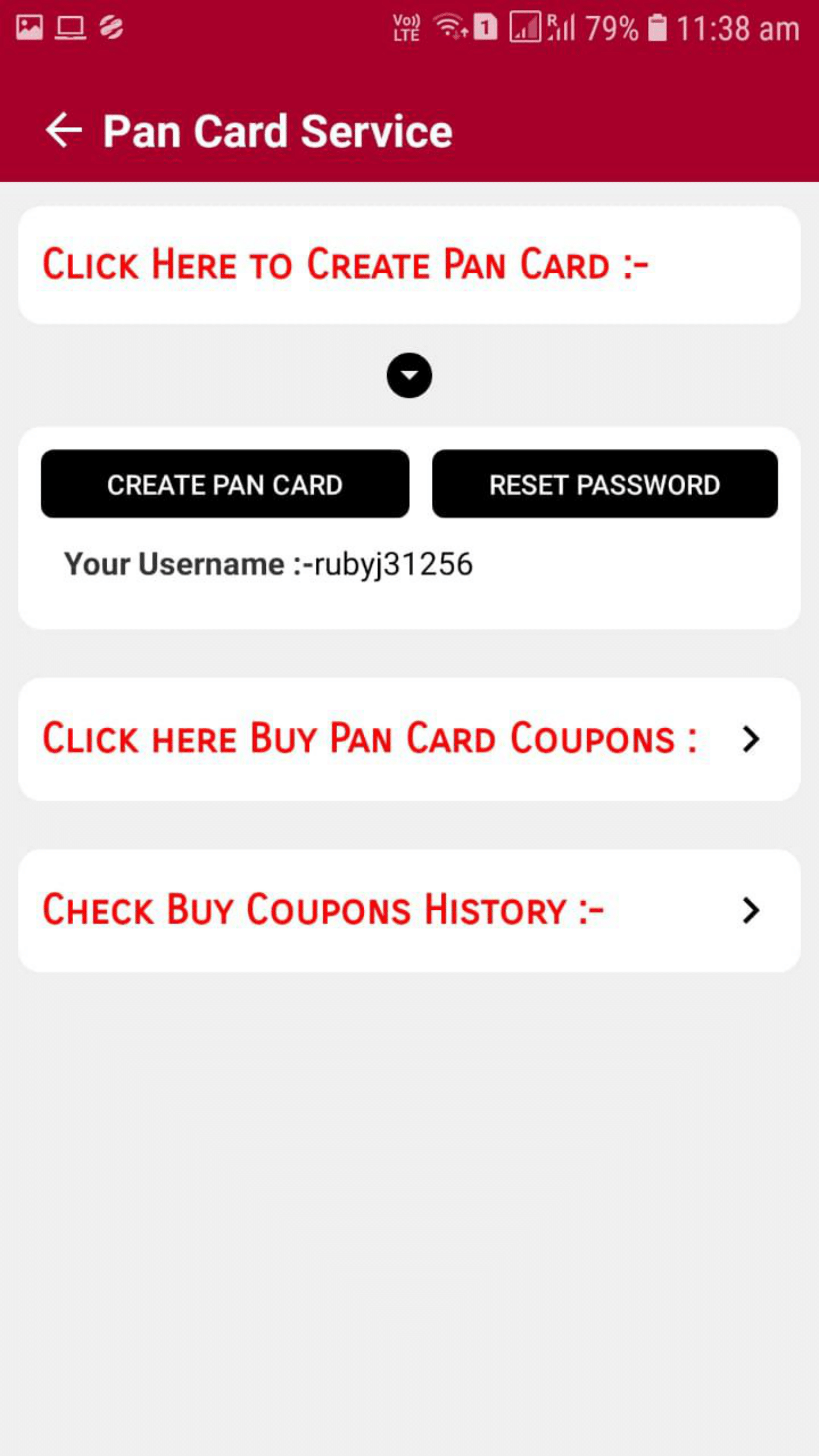Tap the Reset Password button
Screen dimensions: 819x1456
coord(604,484)
